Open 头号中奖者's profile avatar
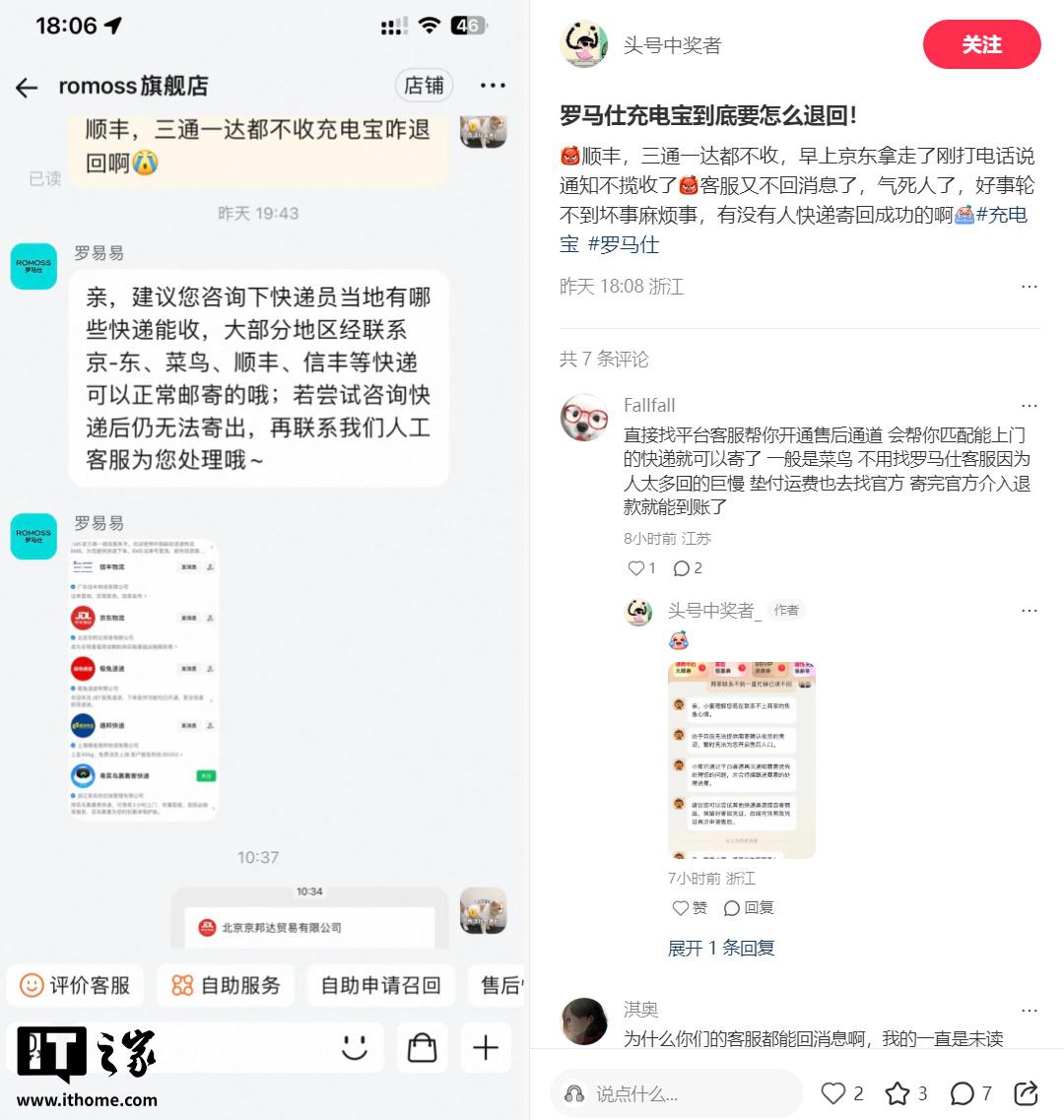 [584, 45]
